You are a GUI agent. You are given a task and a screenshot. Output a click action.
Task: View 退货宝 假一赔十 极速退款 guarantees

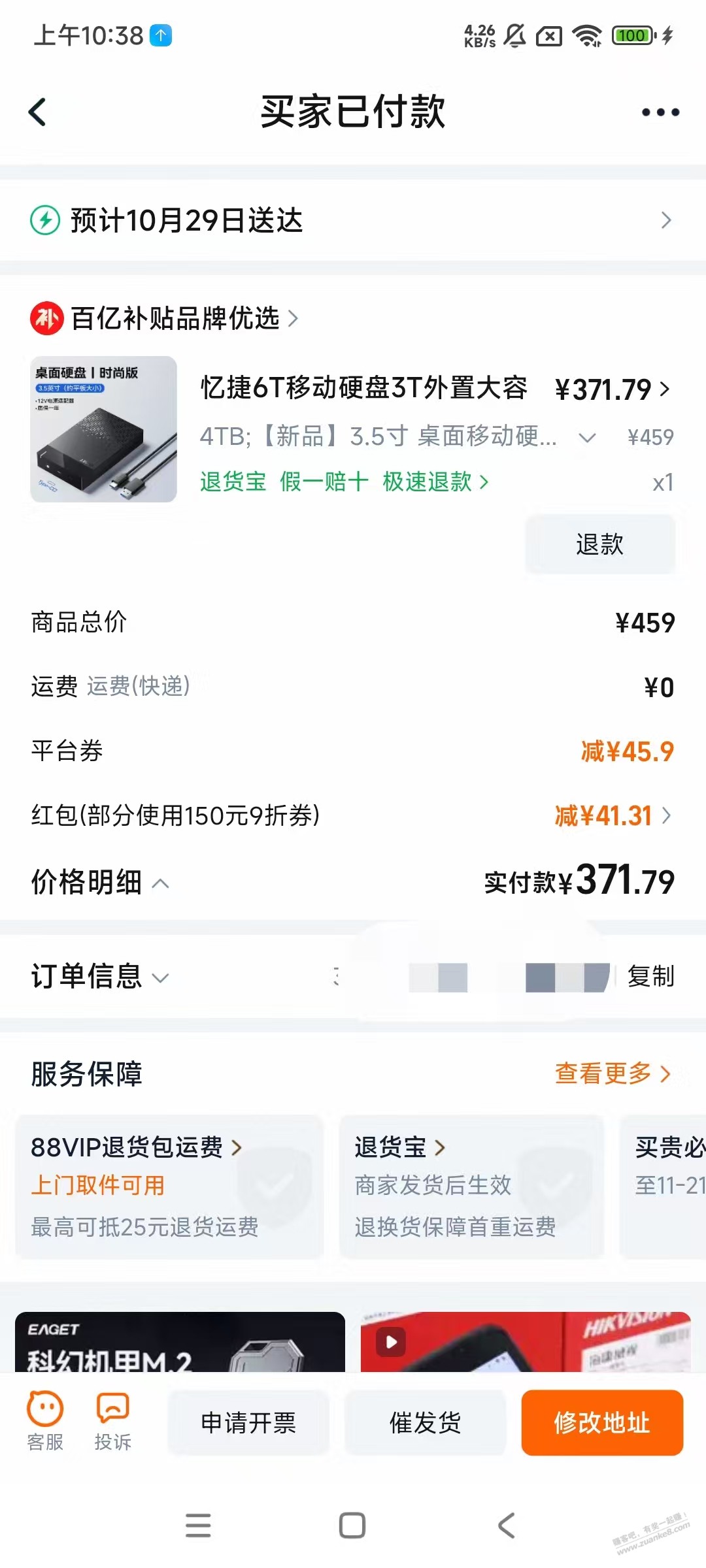click(344, 482)
